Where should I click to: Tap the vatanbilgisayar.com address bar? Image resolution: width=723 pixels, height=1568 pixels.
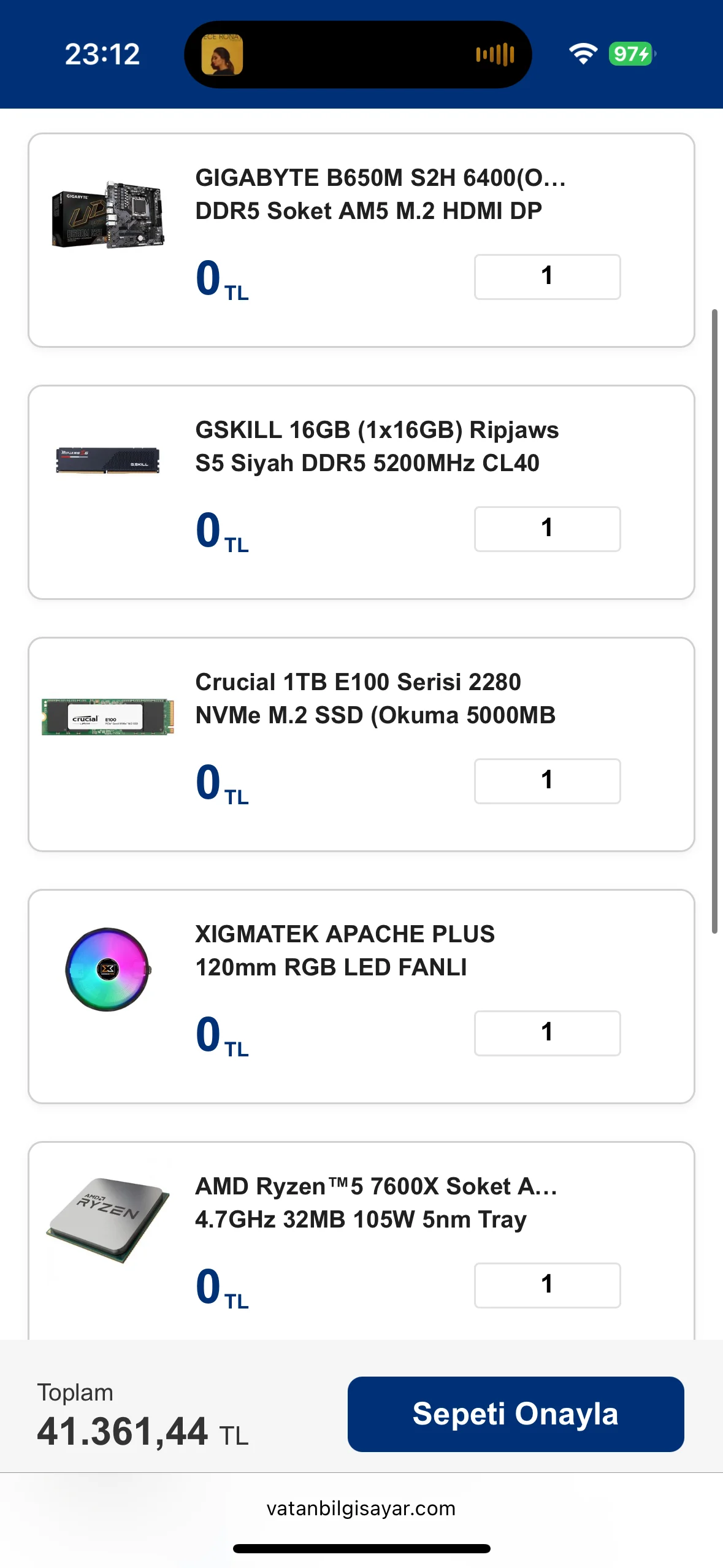coord(361,1508)
